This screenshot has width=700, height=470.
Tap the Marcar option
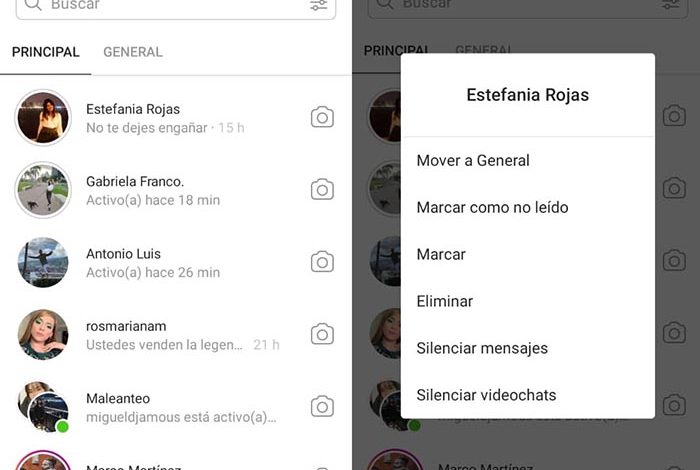(441, 254)
